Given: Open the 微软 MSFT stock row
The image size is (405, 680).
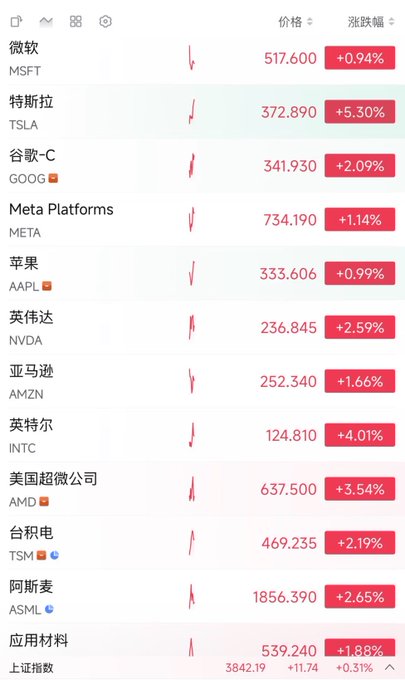Looking at the screenshot, I should tap(202, 58).
